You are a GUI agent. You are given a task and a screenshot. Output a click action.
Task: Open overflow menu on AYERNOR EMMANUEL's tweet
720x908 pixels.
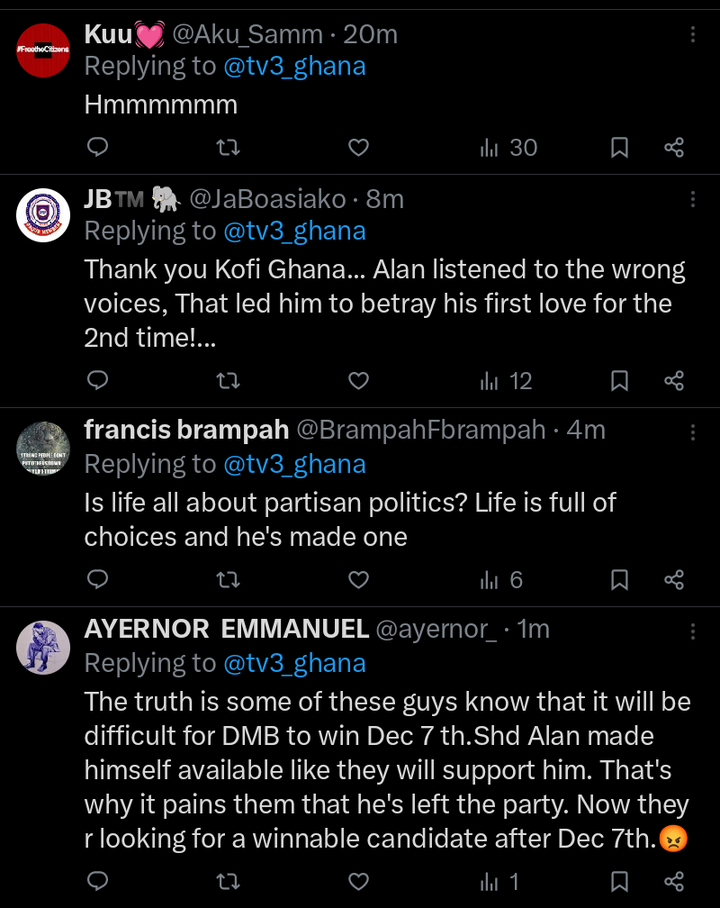coord(693,631)
